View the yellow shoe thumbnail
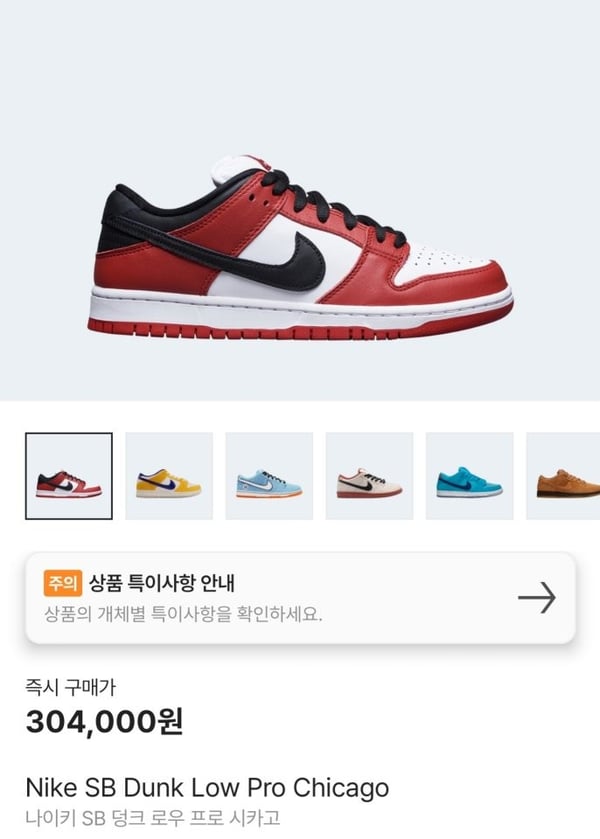 (169, 476)
